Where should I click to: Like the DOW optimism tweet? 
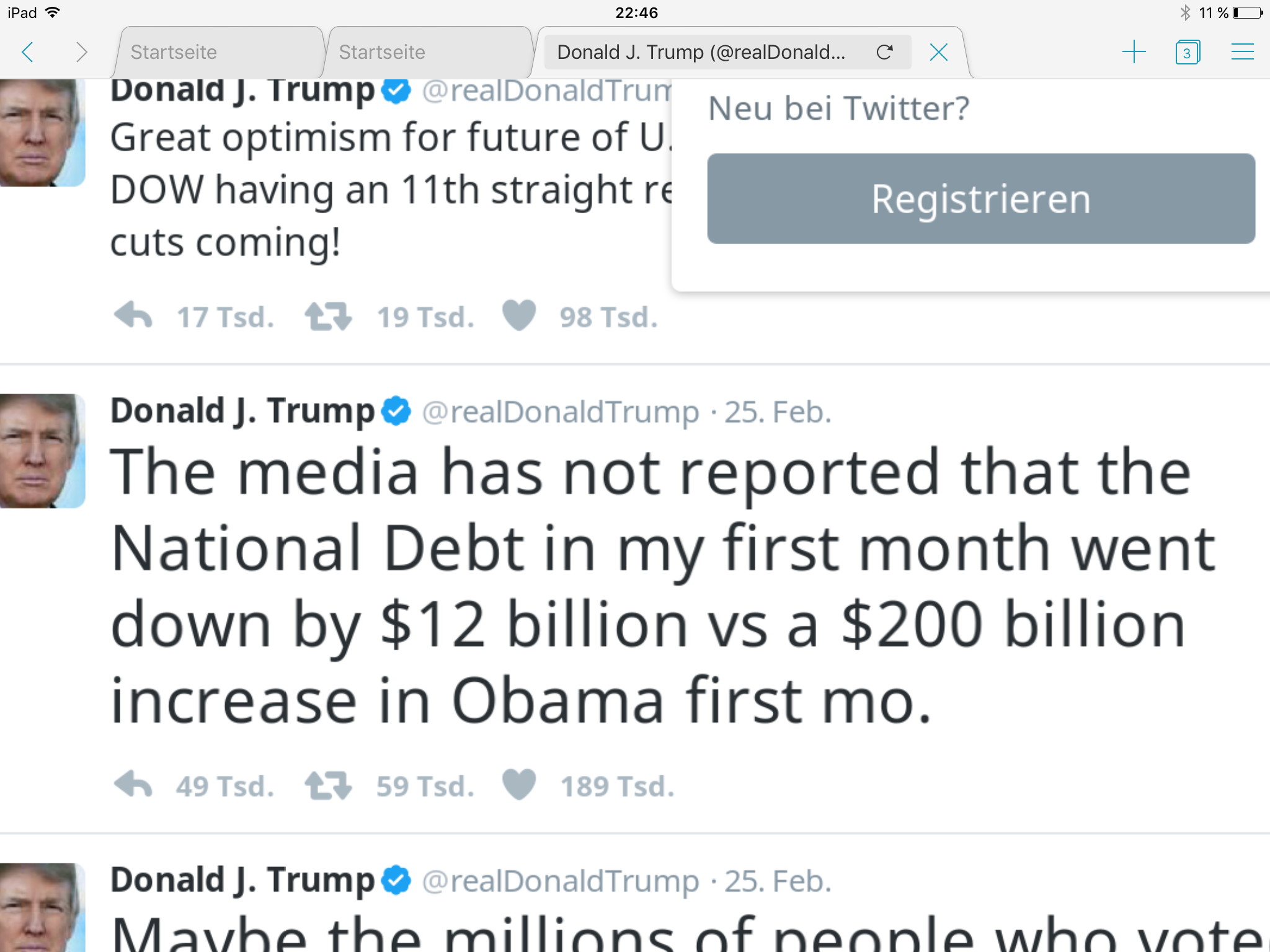(518, 315)
